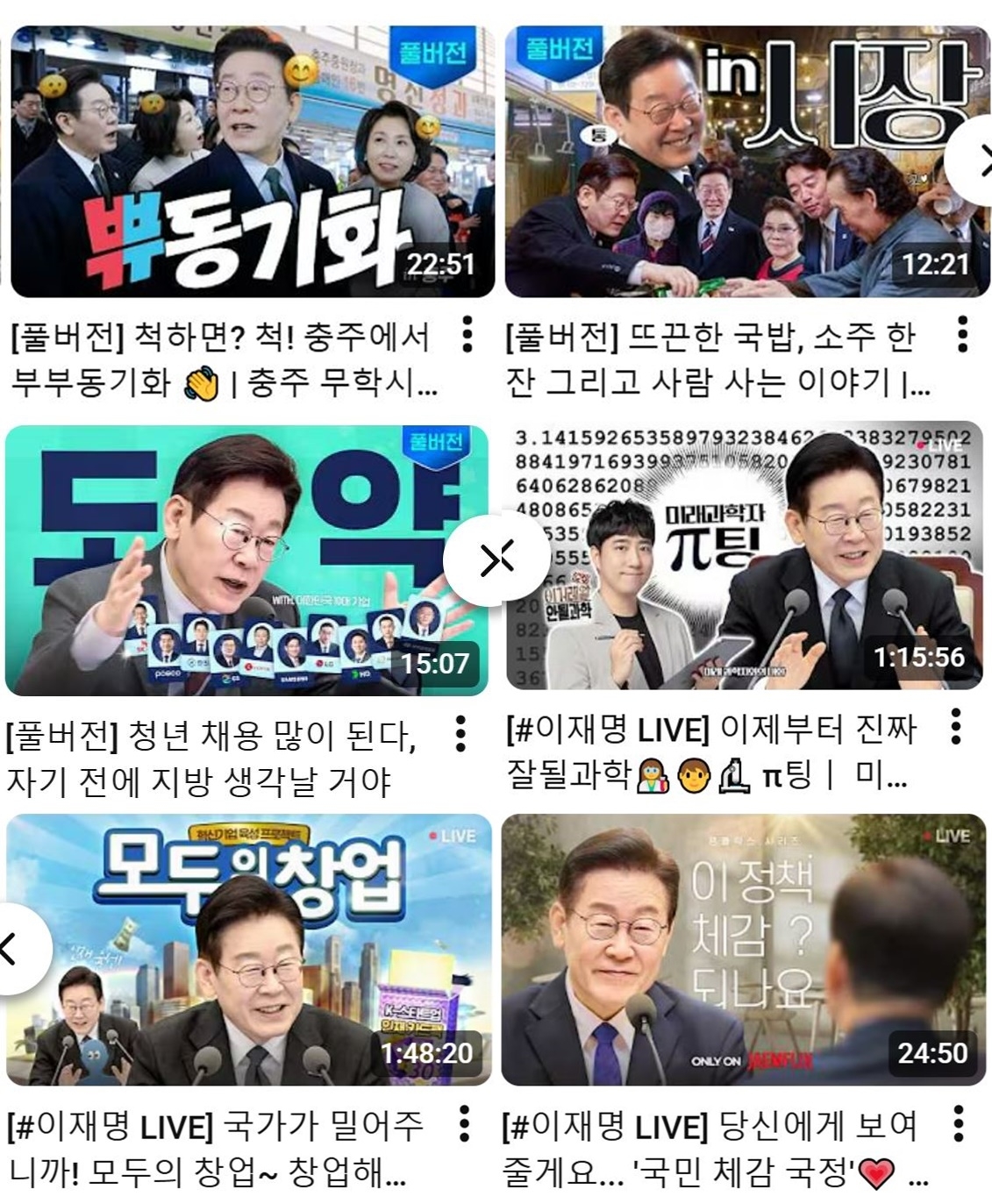
Task: Open more options for 뜨끈한 국밥 video
Action: pos(962,336)
